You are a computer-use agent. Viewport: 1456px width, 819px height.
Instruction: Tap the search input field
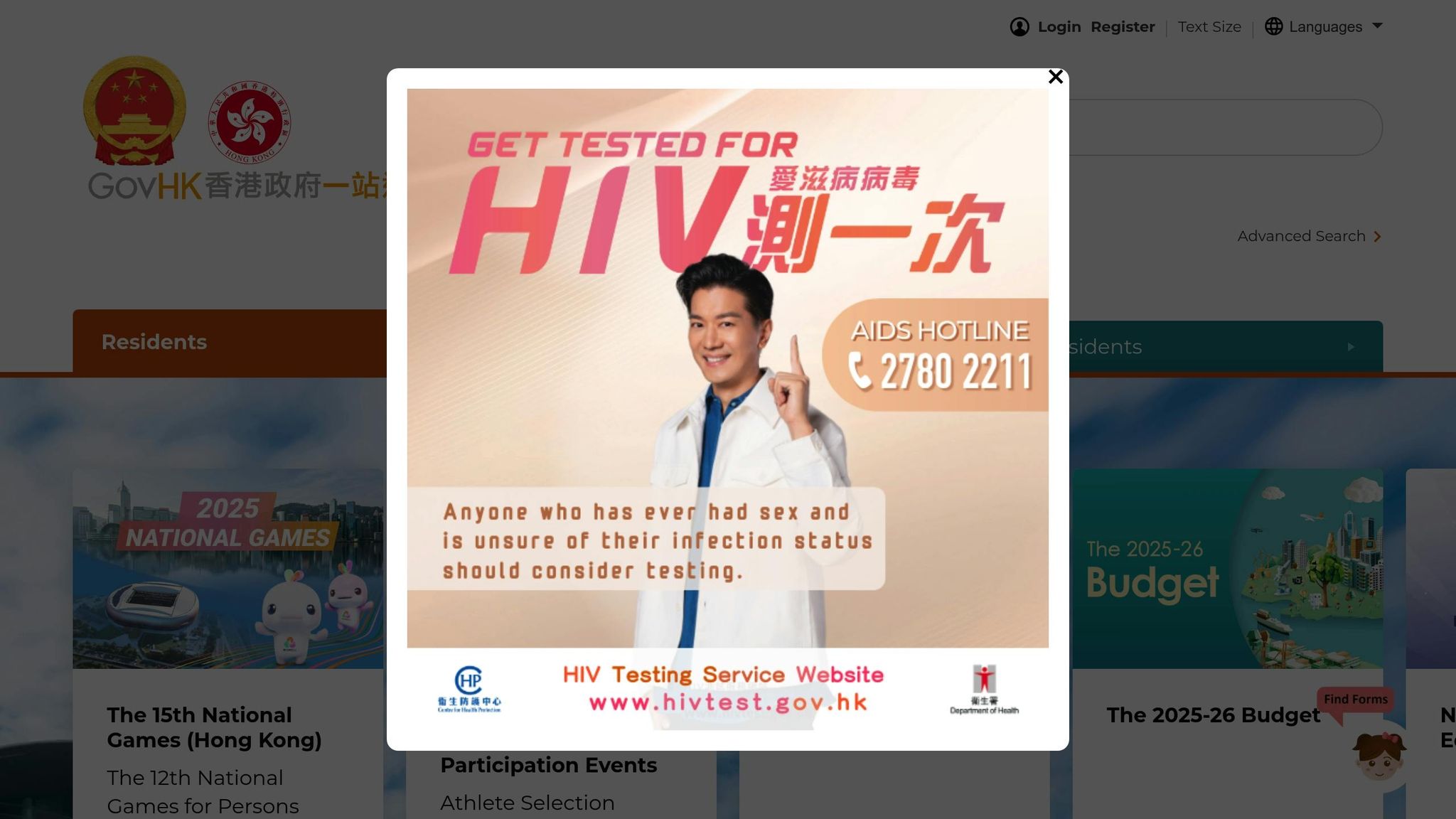[1223, 128]
